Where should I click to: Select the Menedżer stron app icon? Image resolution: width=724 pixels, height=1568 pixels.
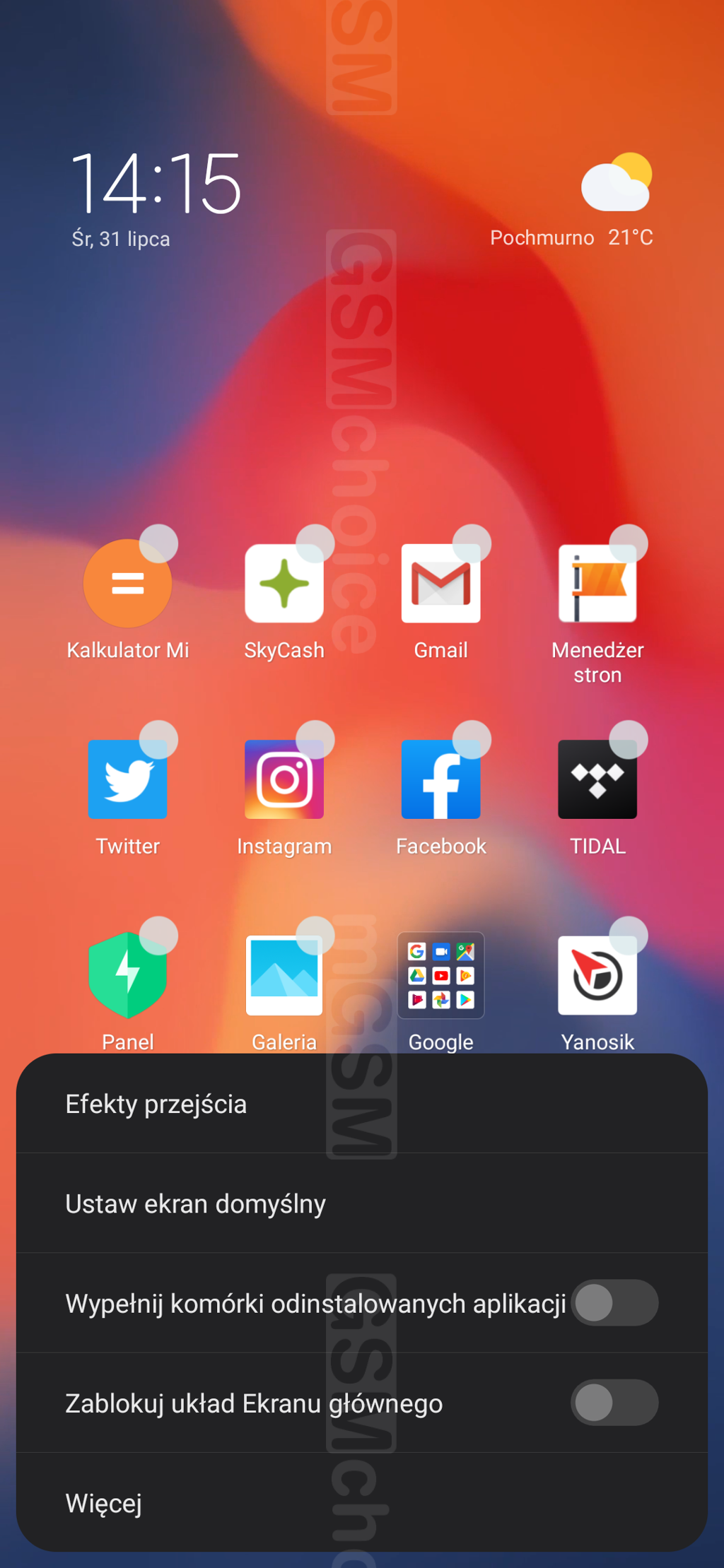(597, 584)
